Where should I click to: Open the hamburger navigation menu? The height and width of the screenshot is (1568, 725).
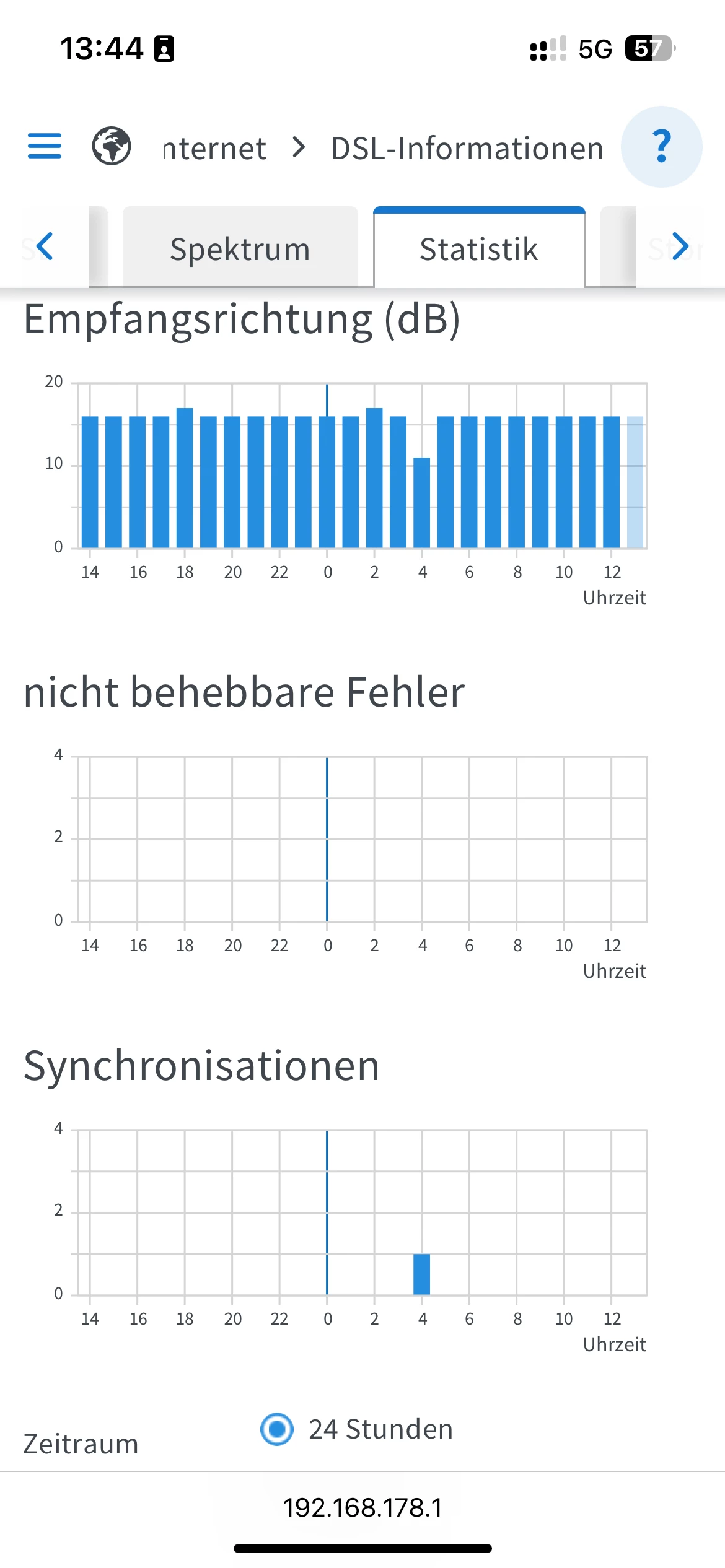pyautogui.click(x=45, y=146)
